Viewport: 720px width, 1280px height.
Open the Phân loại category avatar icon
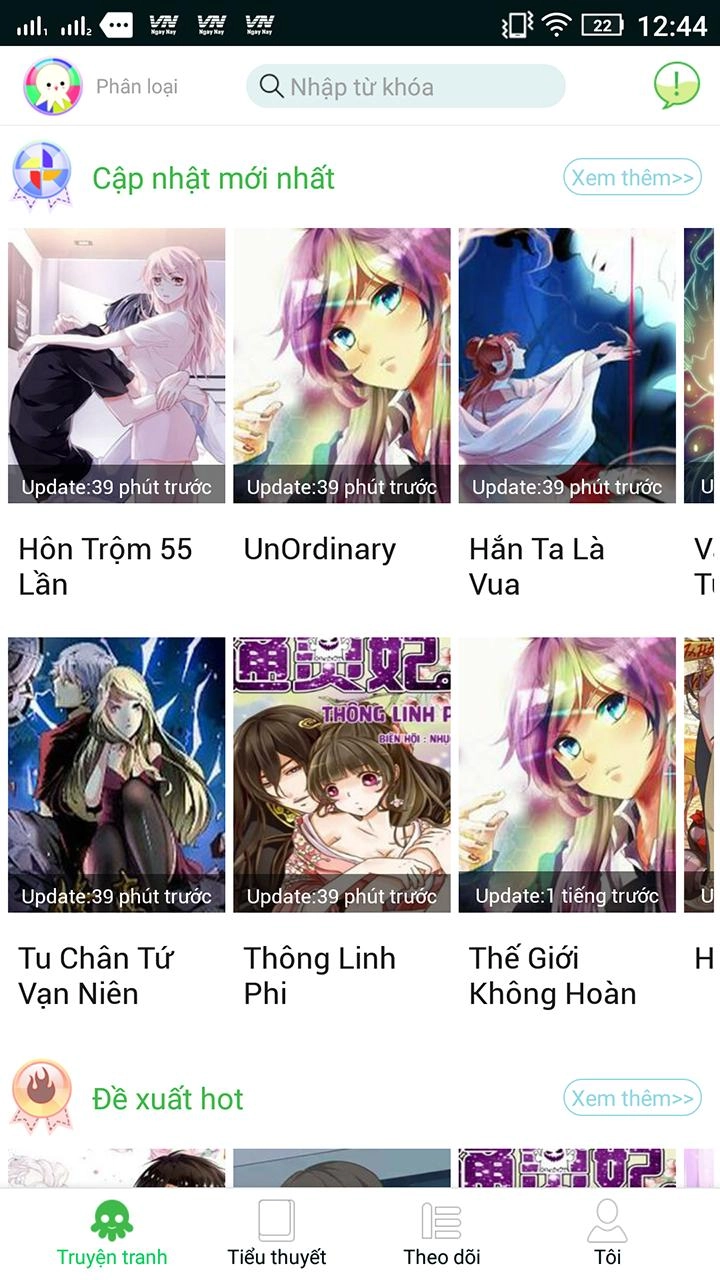(52, 87)
